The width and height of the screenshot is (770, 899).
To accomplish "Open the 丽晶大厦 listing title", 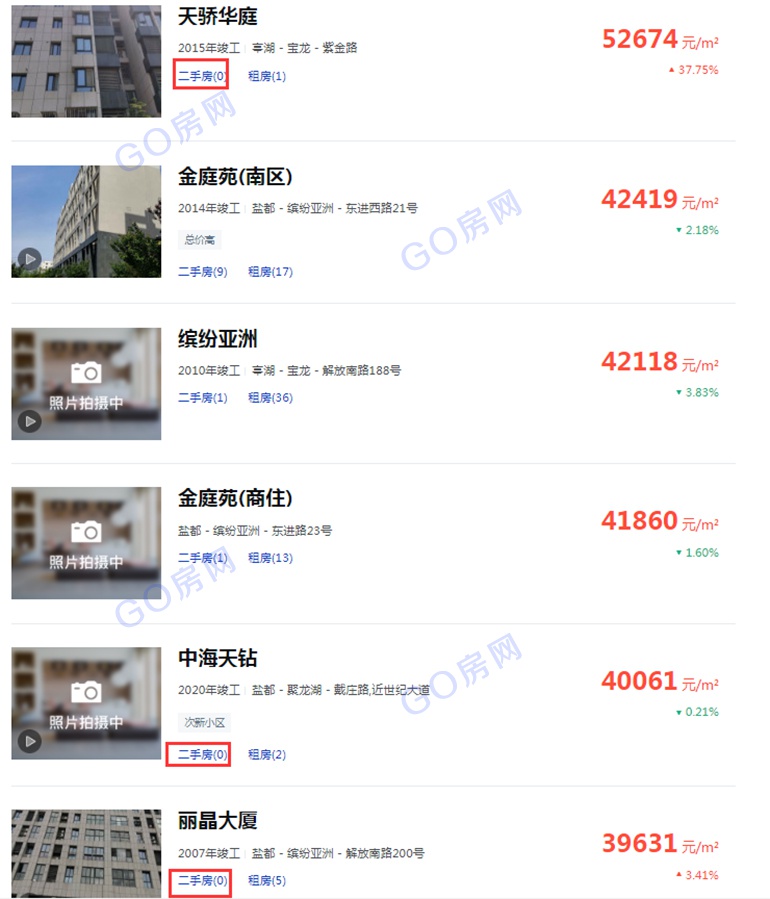I will (217, 821).
